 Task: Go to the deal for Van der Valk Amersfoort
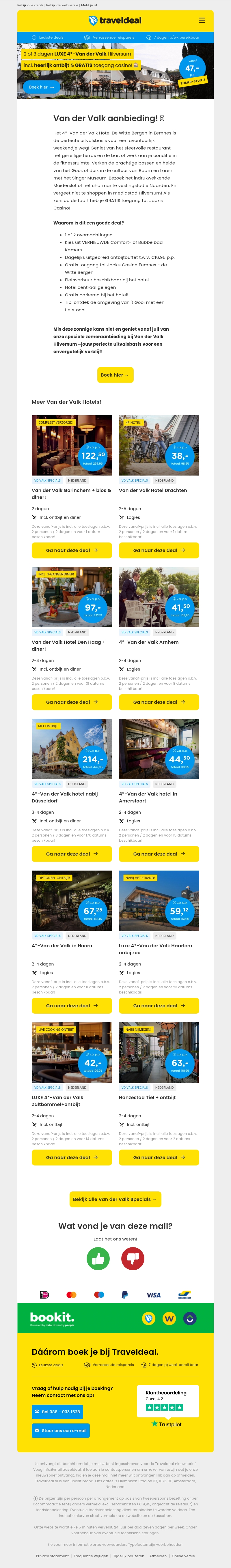coord(159,854)
